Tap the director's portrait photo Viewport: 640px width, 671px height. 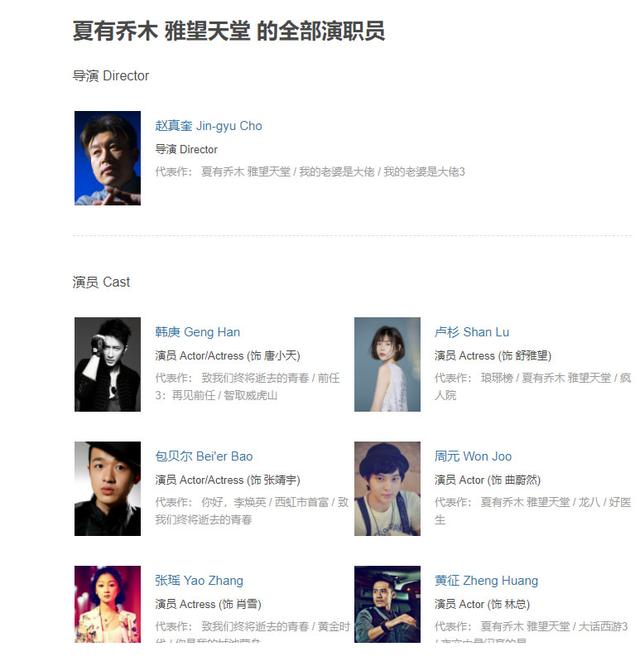[107, 158]
